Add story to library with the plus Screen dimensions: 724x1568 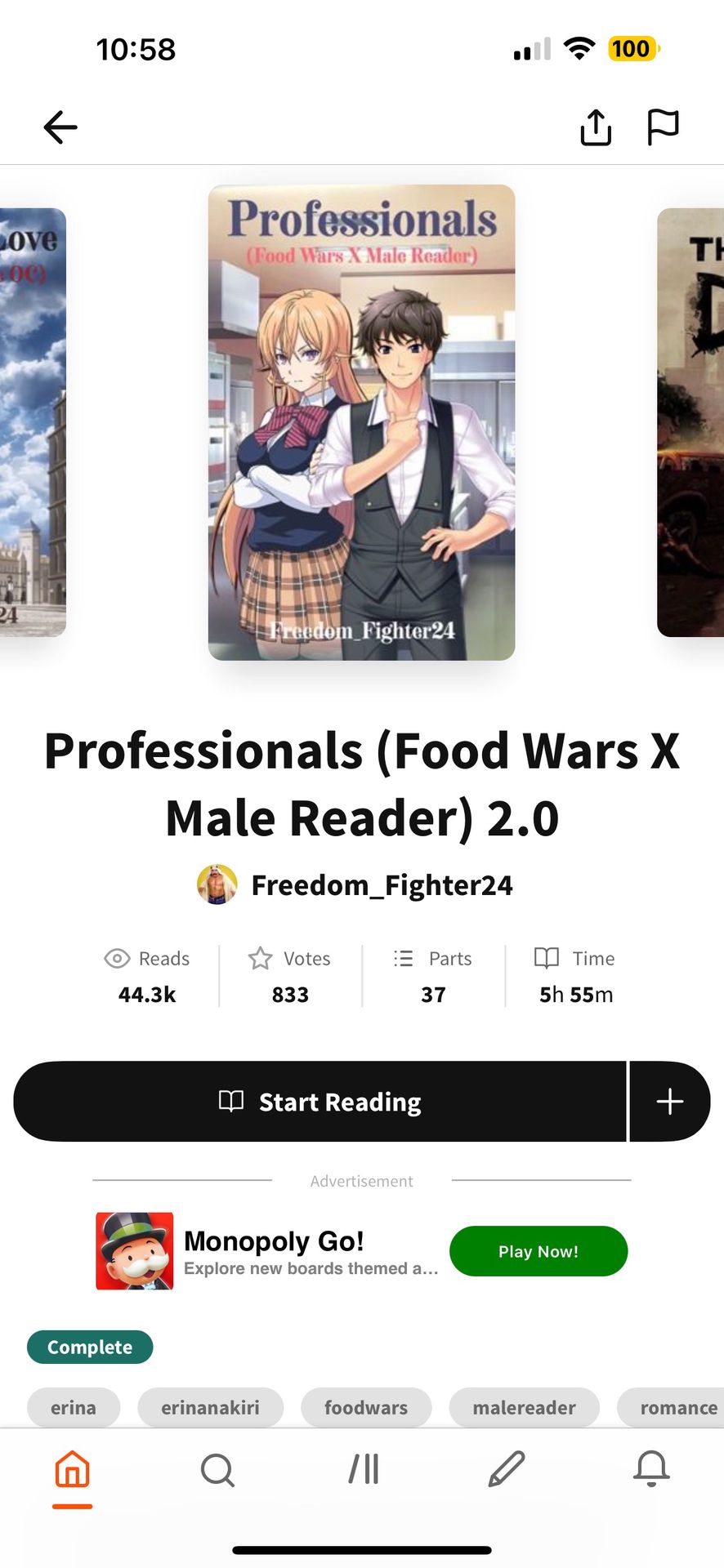click(670, 1102)
